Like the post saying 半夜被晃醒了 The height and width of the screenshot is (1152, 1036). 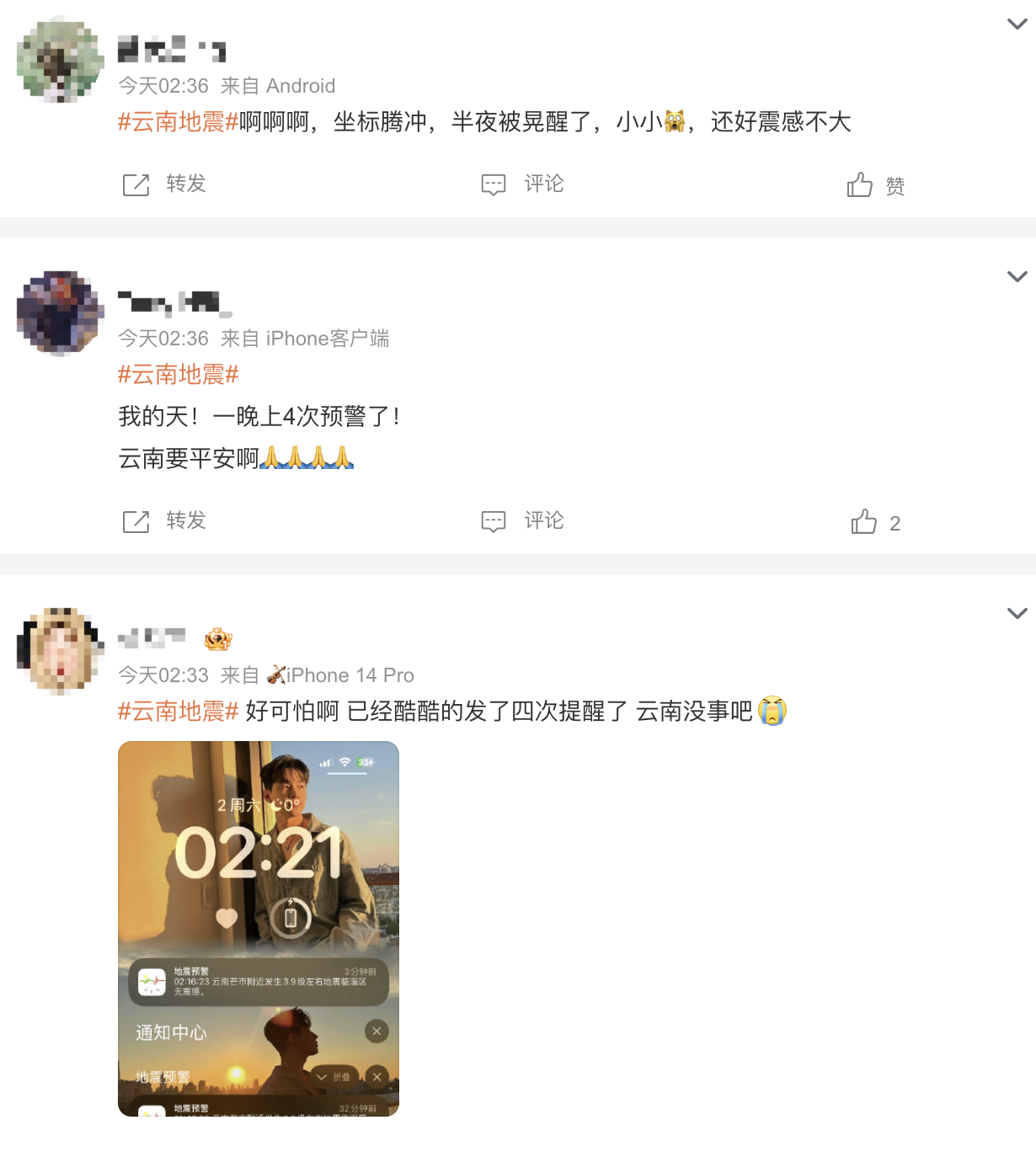click(x=875, y=185)
